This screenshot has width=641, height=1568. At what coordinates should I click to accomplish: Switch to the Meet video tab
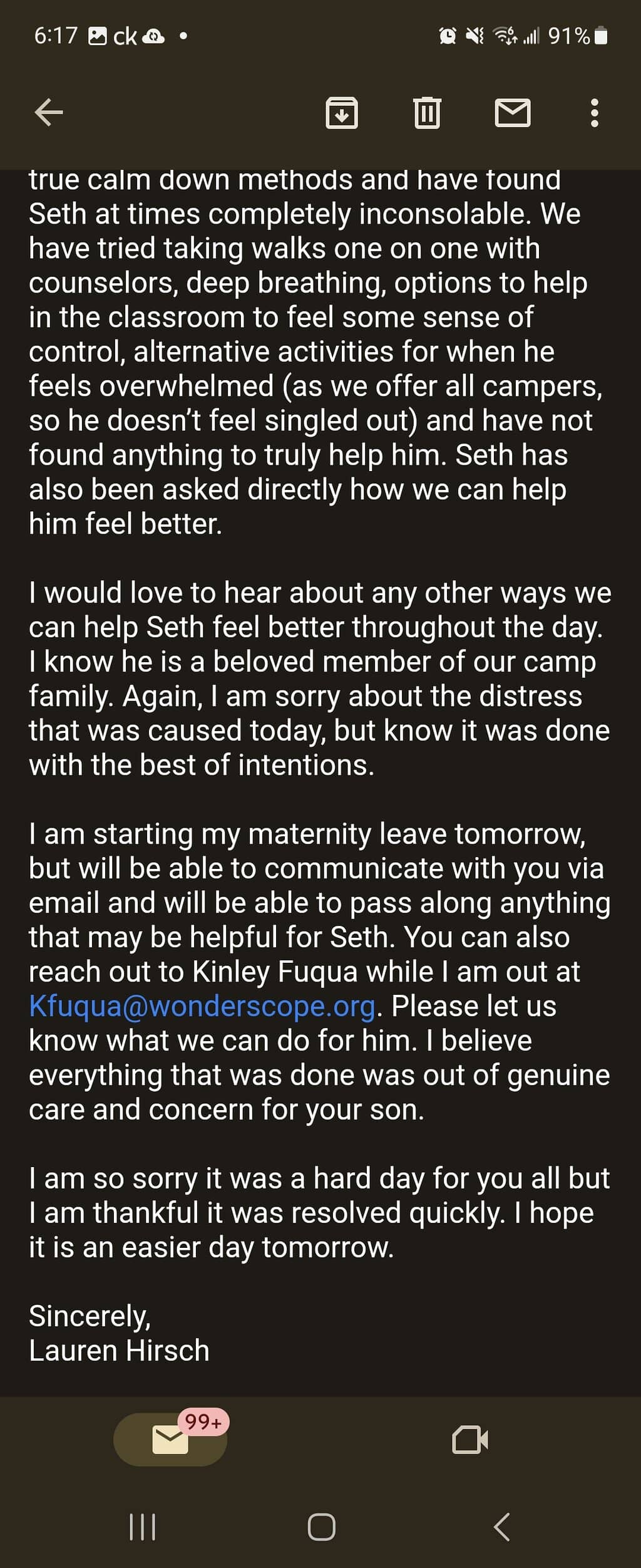[470, 1439]
